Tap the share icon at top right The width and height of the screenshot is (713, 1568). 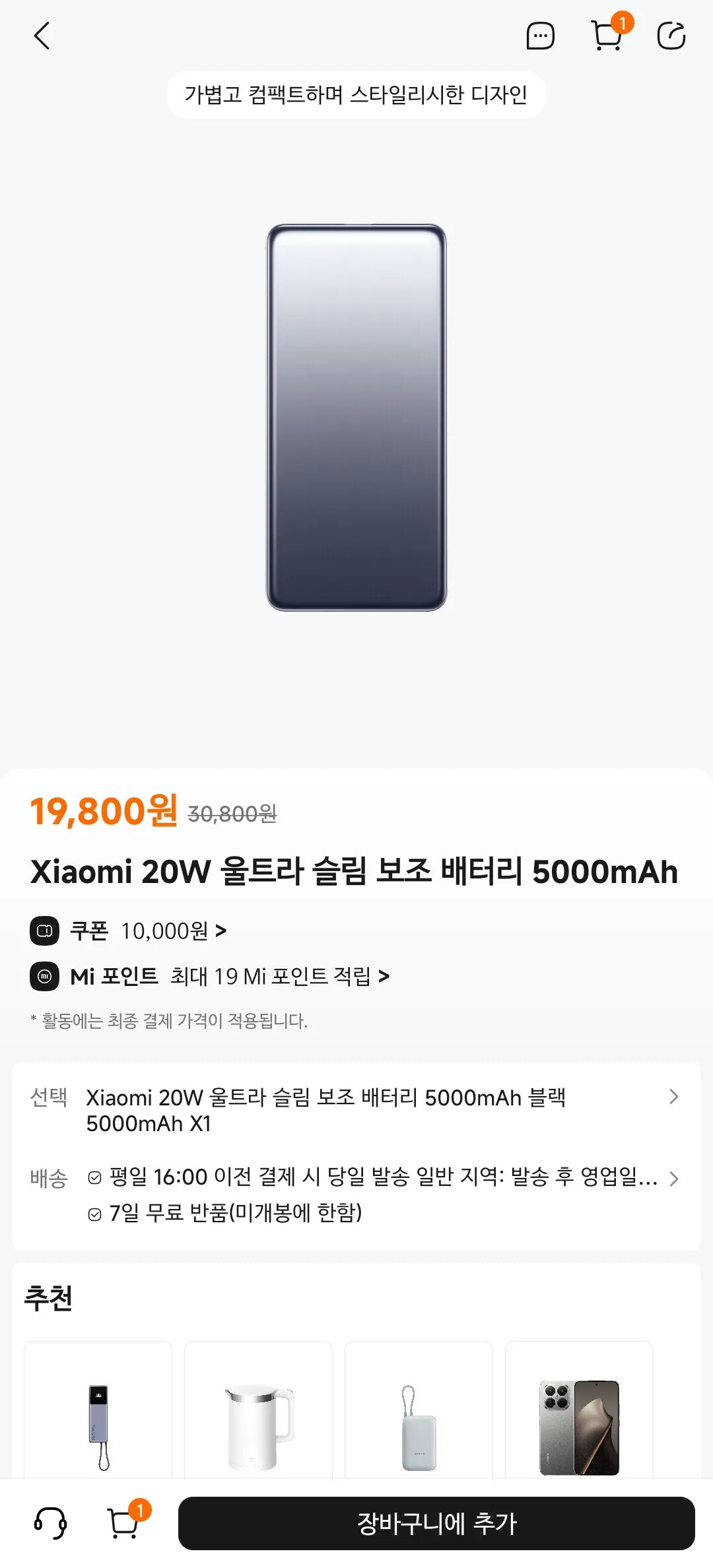coord(671,36)
